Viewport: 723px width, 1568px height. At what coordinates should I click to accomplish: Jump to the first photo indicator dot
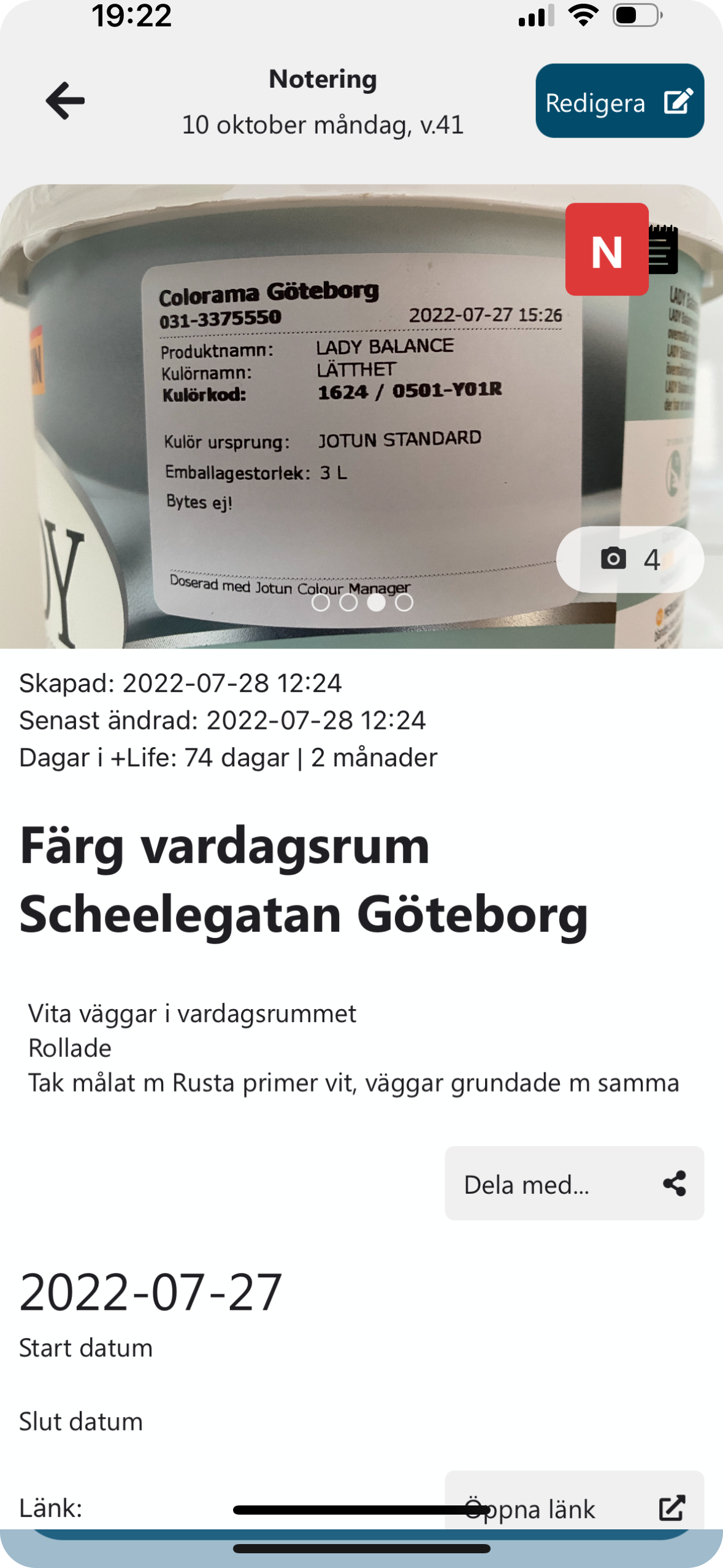tap(320, 602)
